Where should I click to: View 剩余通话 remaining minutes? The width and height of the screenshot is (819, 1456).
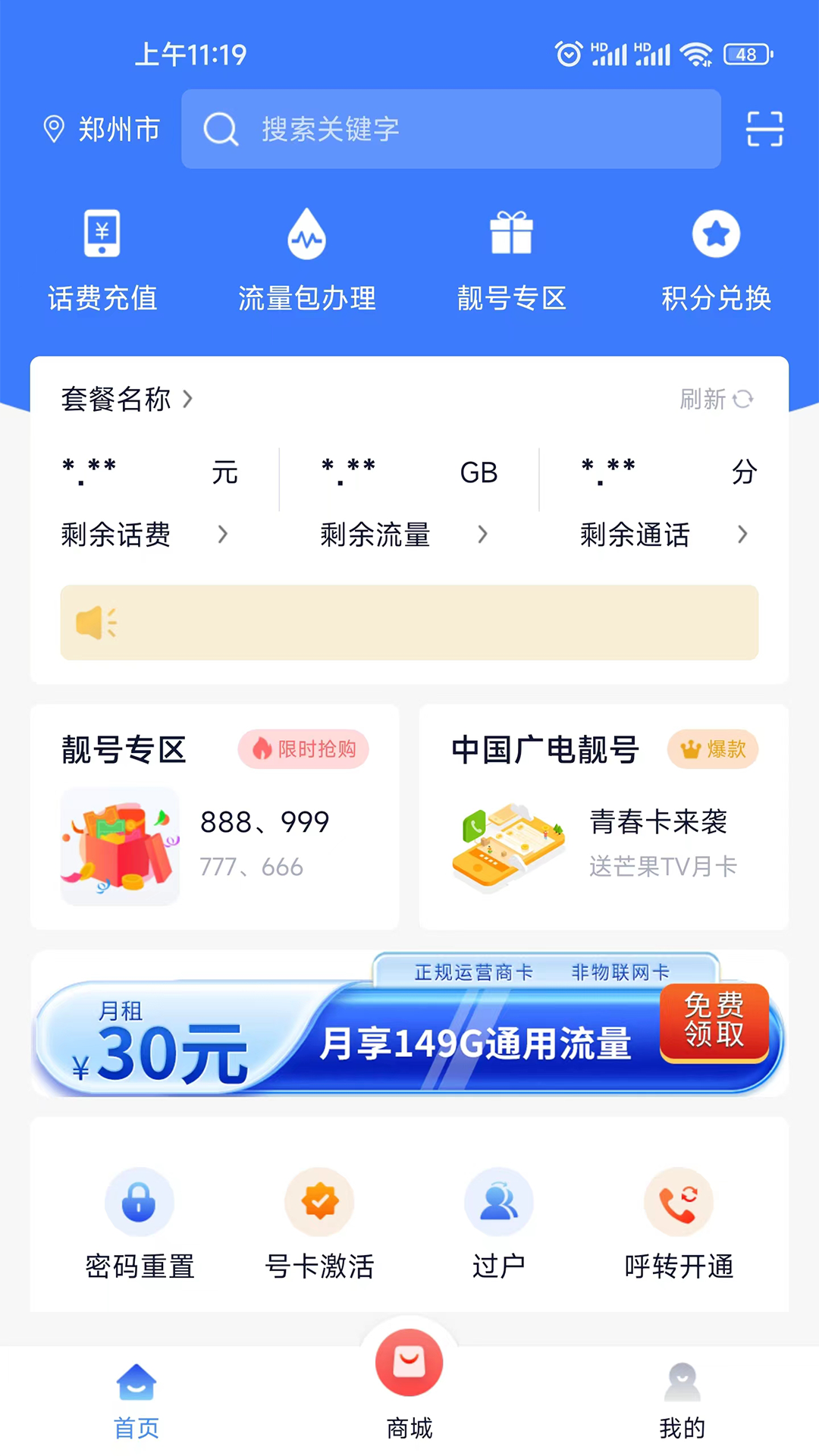point(664,535)
